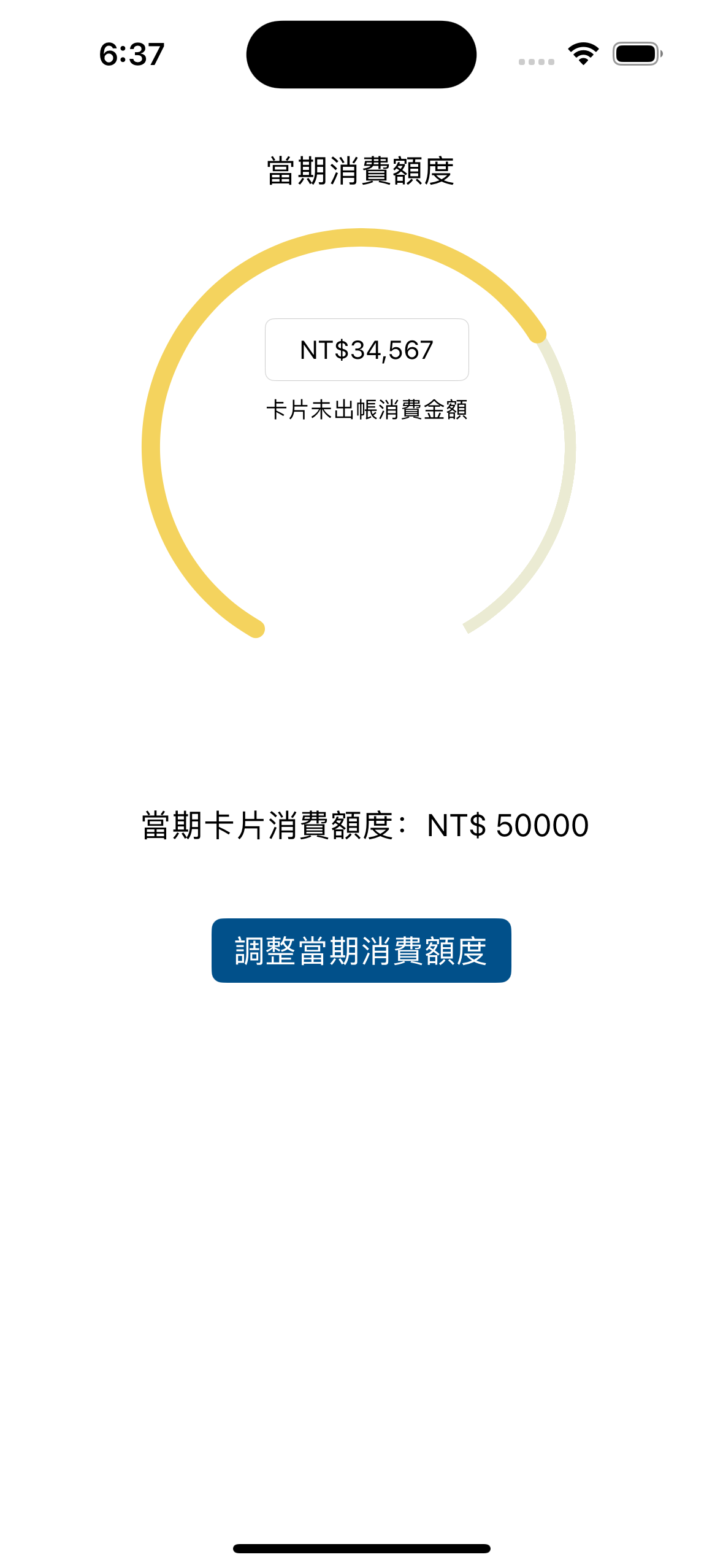Tap the Dynamic Island at screen top
Screen dimensions: 723x1568
point(361,54)
